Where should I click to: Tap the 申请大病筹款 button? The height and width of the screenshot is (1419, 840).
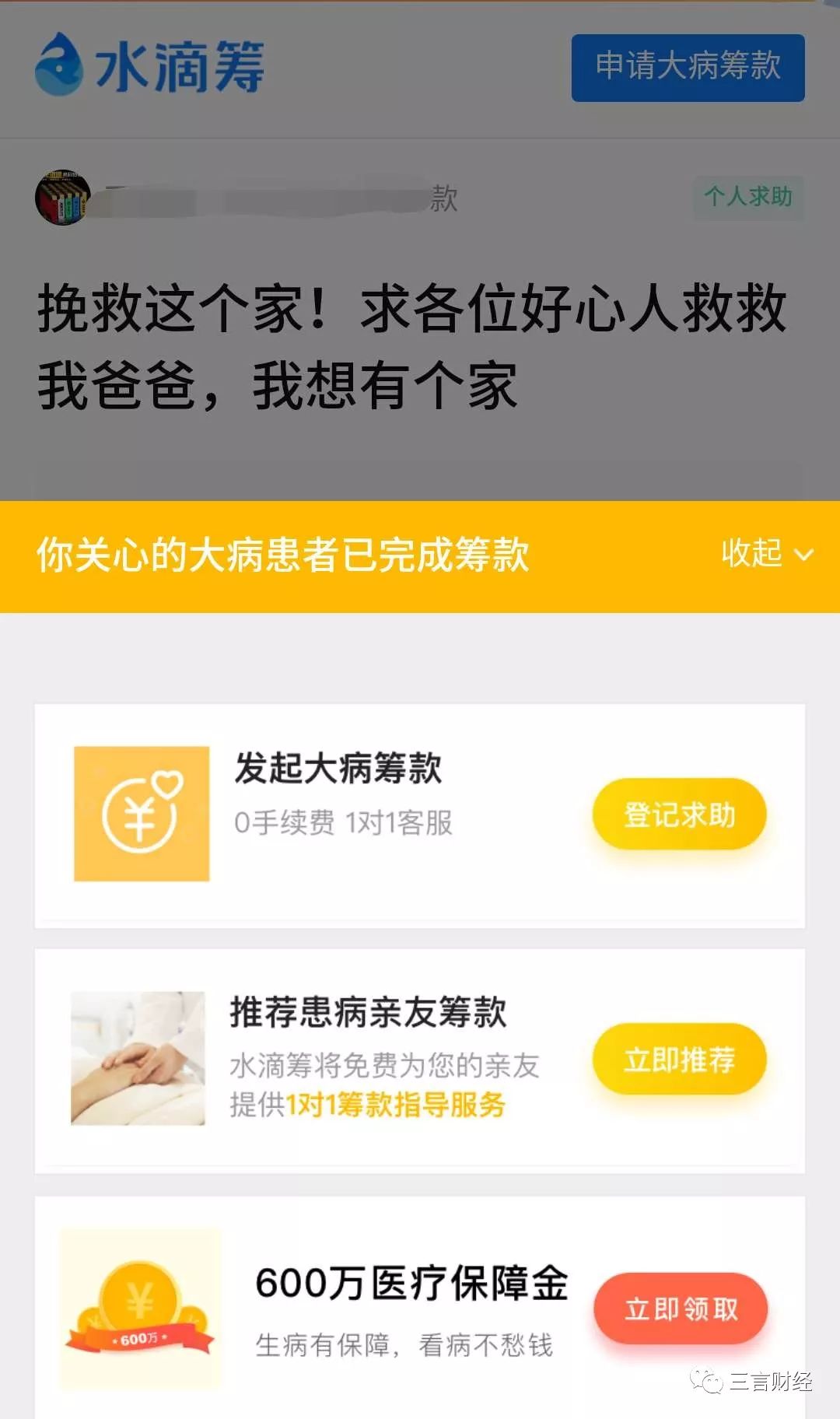pos(688,68)
